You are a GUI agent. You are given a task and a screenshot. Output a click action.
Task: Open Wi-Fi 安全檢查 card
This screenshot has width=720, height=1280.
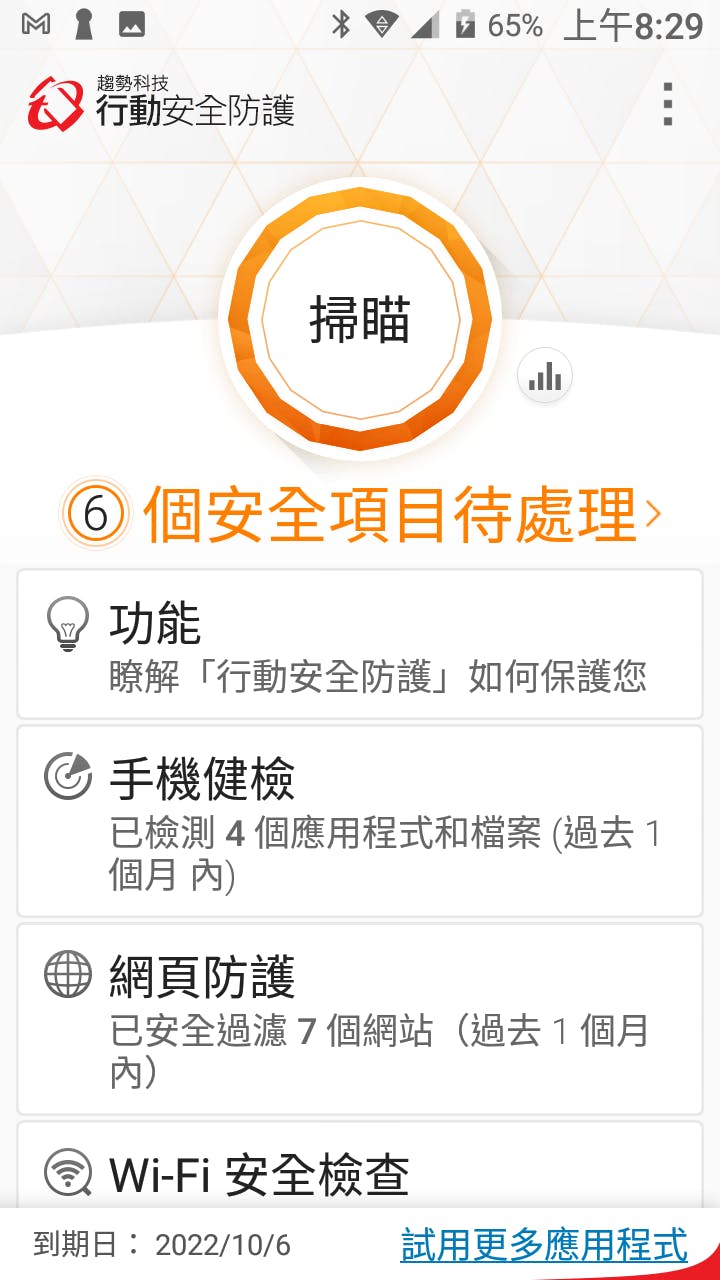pyautogui.click(x=360, y=1164)
